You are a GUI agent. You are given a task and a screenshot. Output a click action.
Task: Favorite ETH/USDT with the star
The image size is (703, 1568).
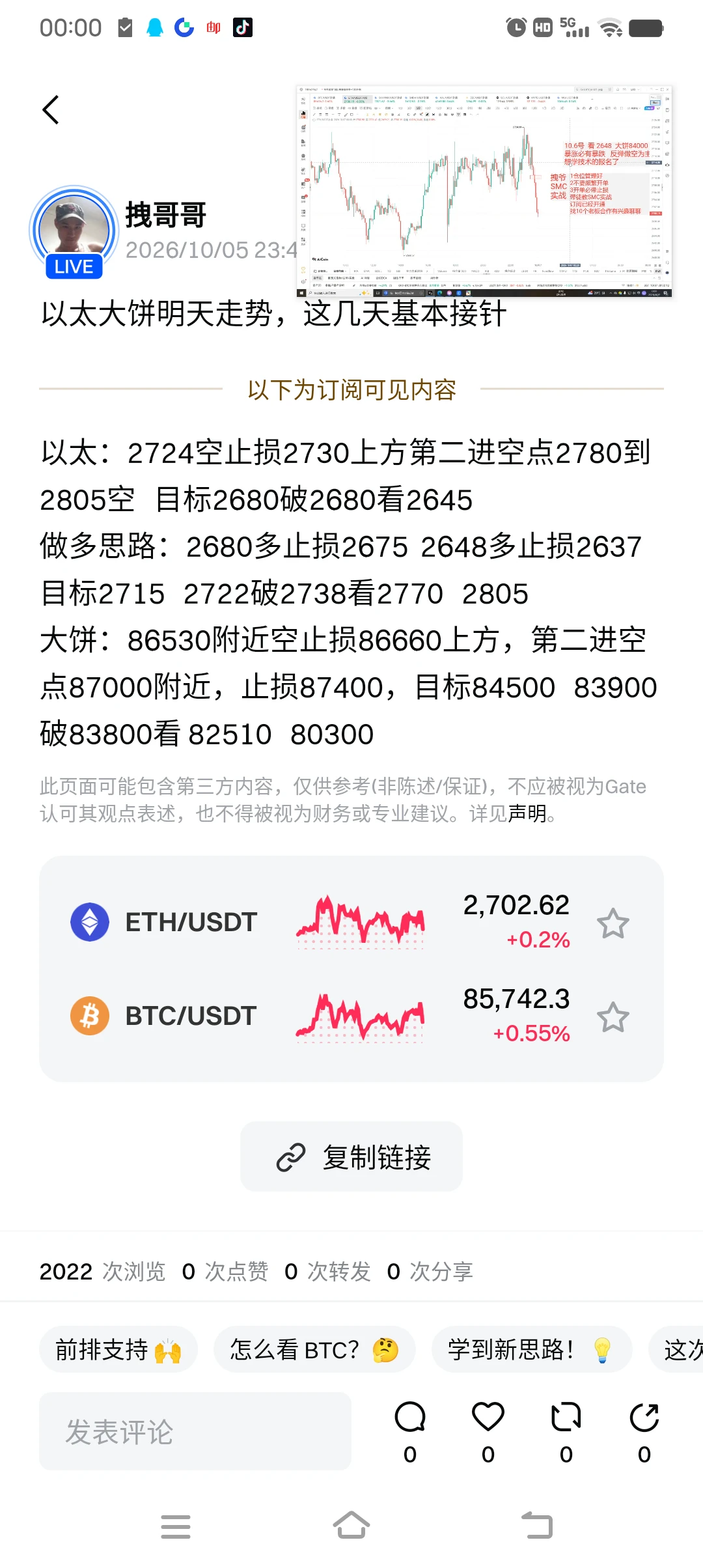point(613,923)
